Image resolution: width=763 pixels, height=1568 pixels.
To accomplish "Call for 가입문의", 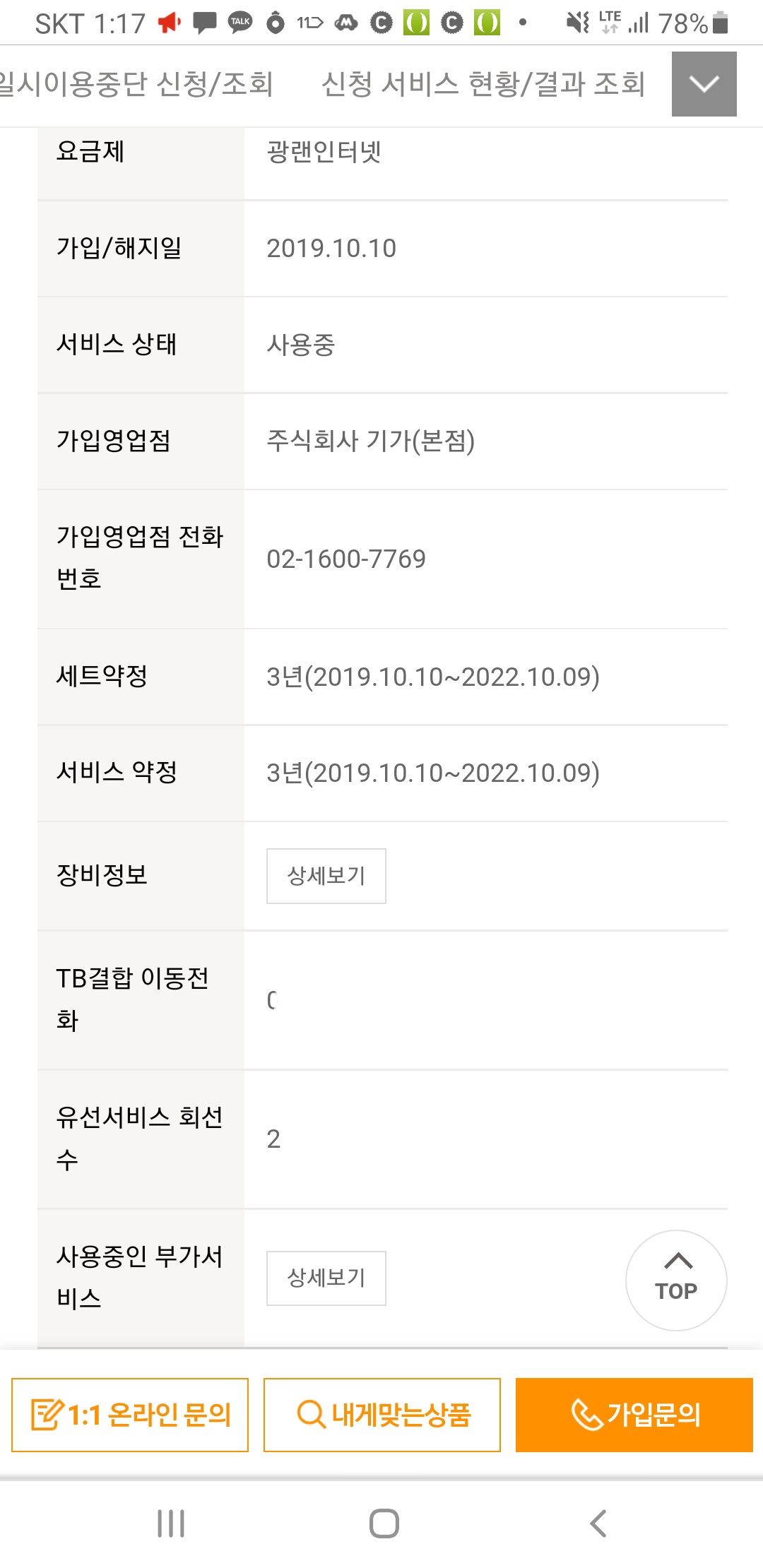I will 634,1415.
